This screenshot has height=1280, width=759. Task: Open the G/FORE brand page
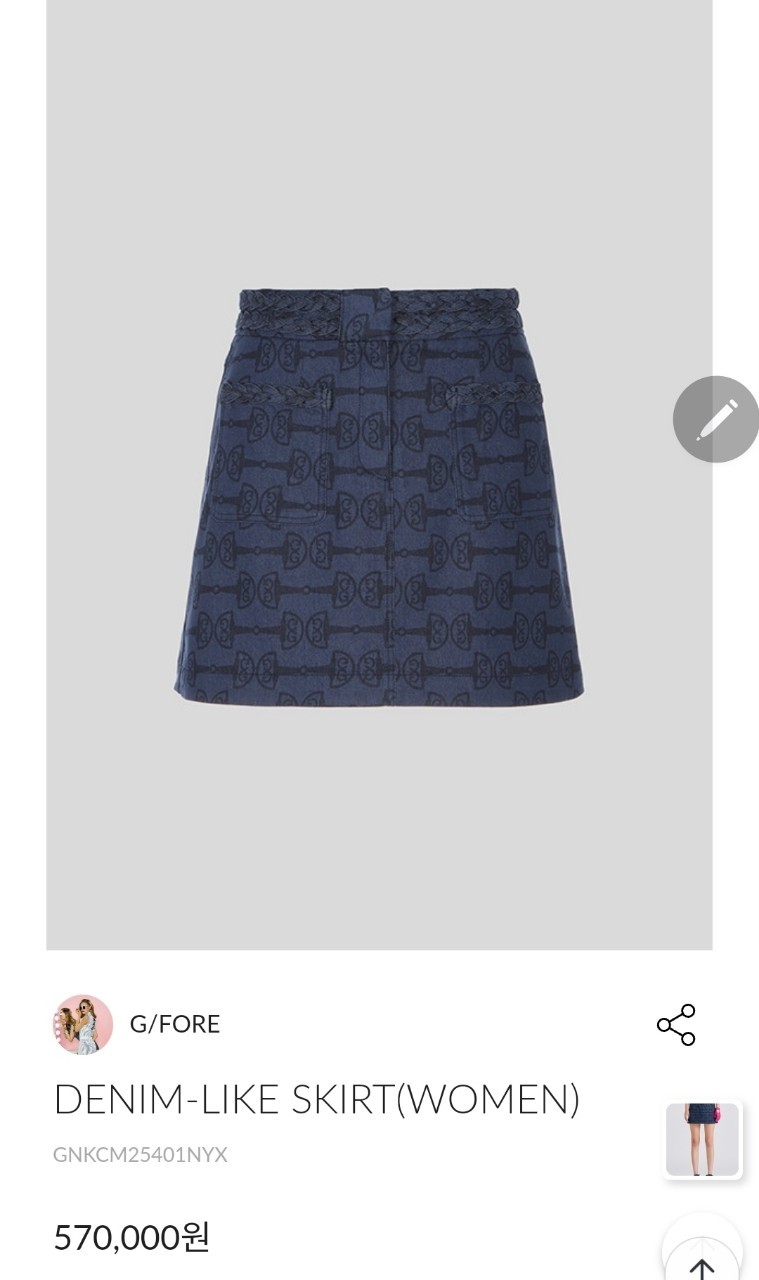click(x=174, y=1024)
